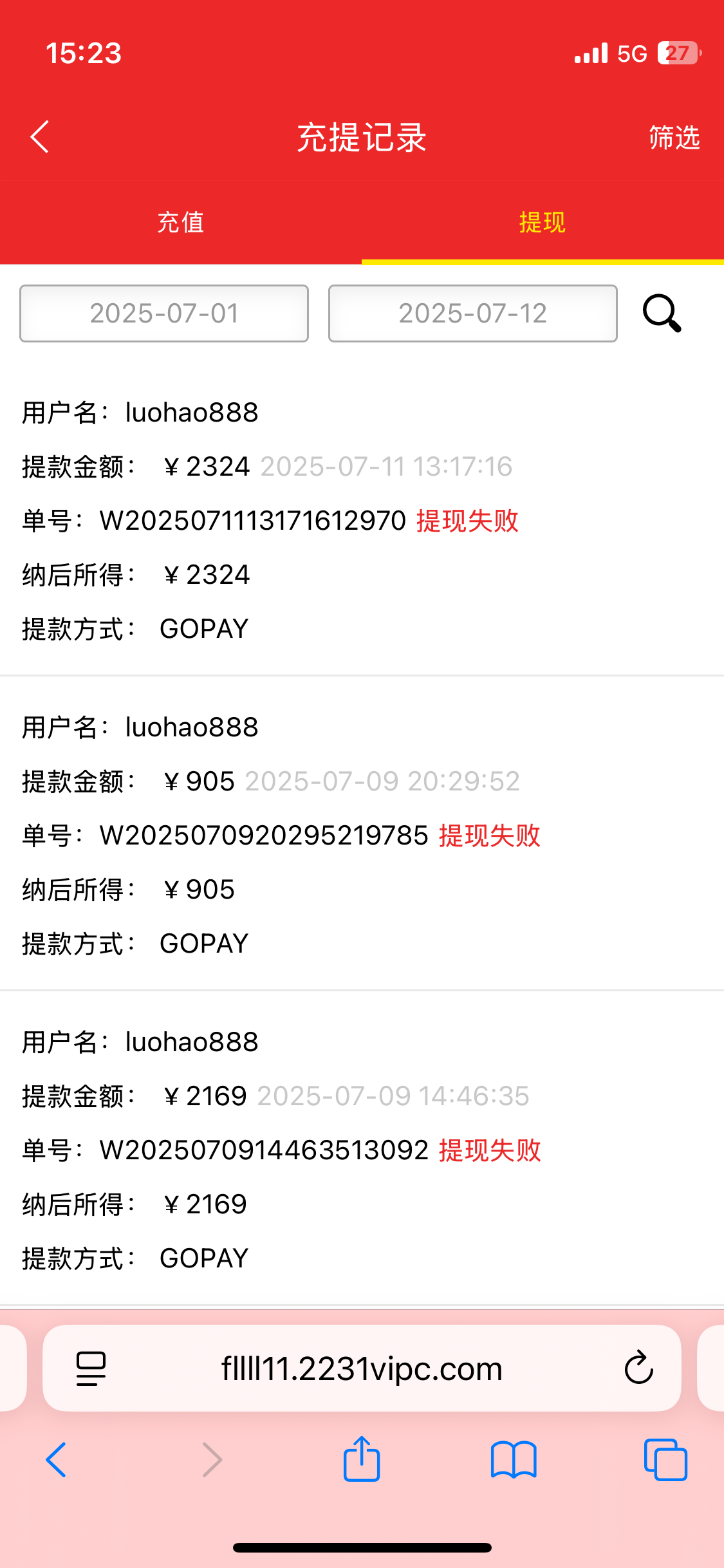Reload the page
Viewport: 724px width, 1568px height.
[x=638, y=1367]
